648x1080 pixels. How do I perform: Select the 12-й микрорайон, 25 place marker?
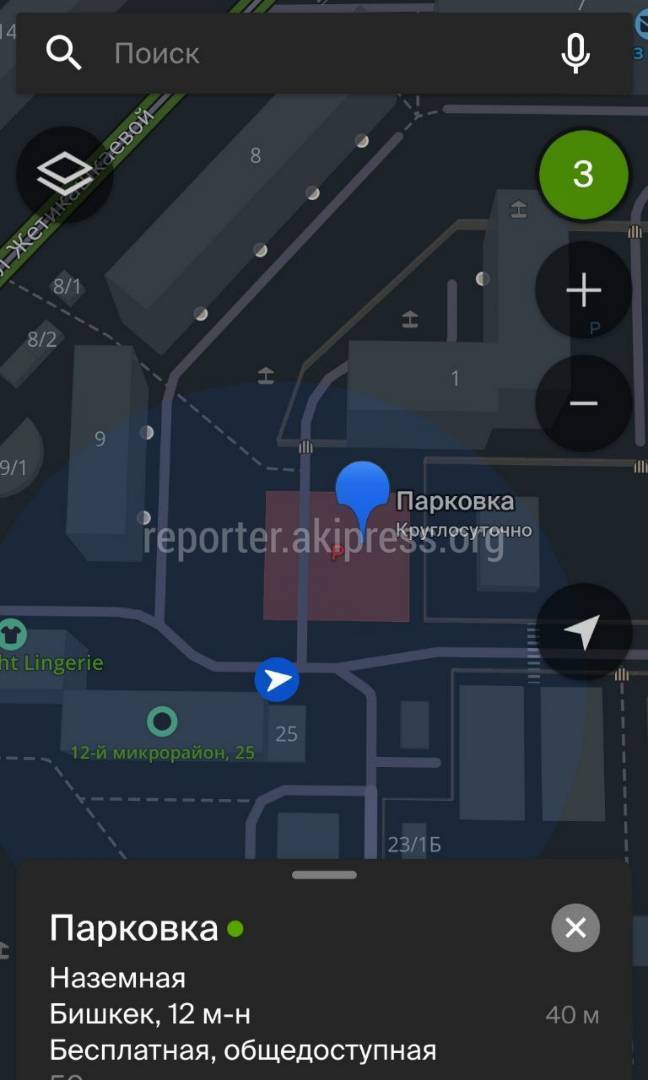162,721
